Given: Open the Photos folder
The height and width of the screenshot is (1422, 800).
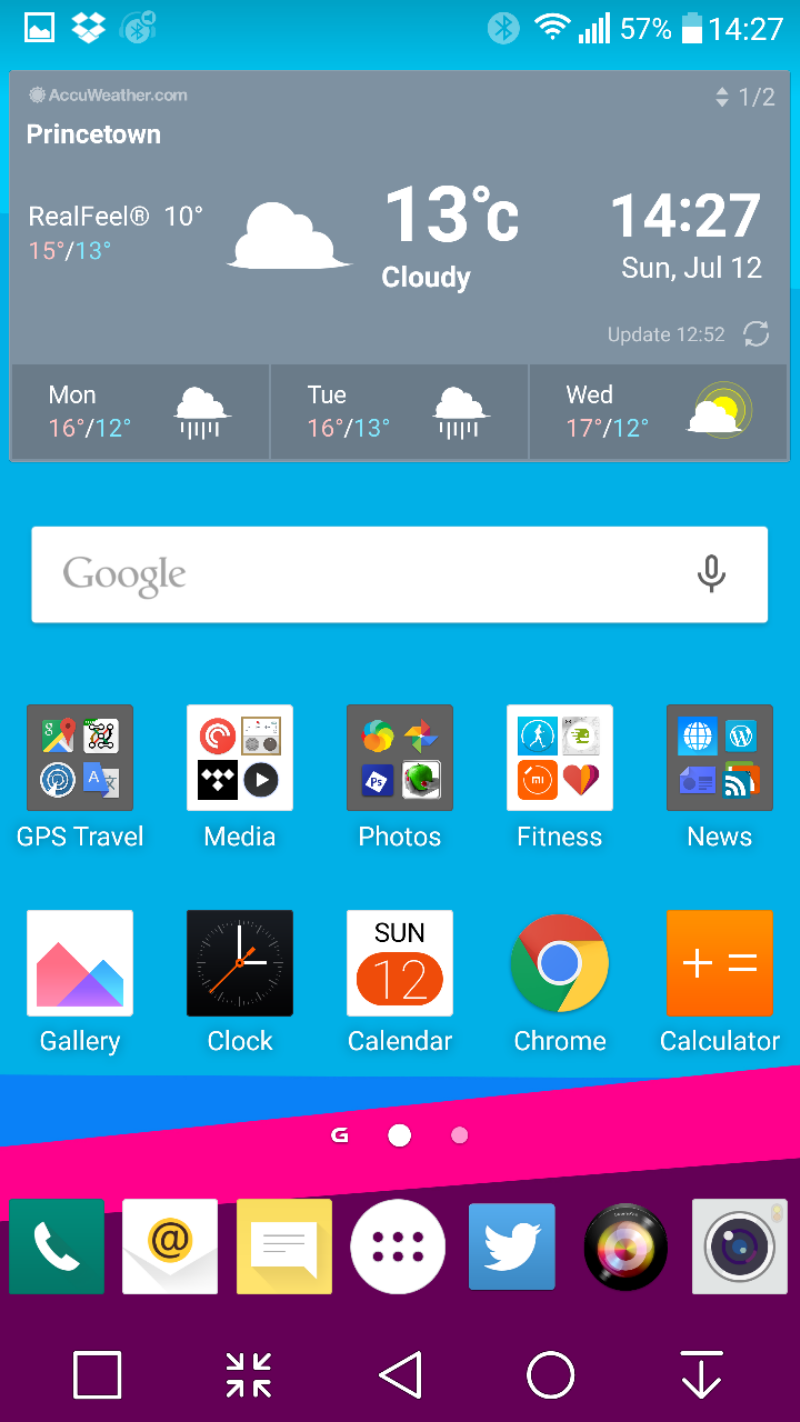Looking at the screenshot, I should (400, 758).
